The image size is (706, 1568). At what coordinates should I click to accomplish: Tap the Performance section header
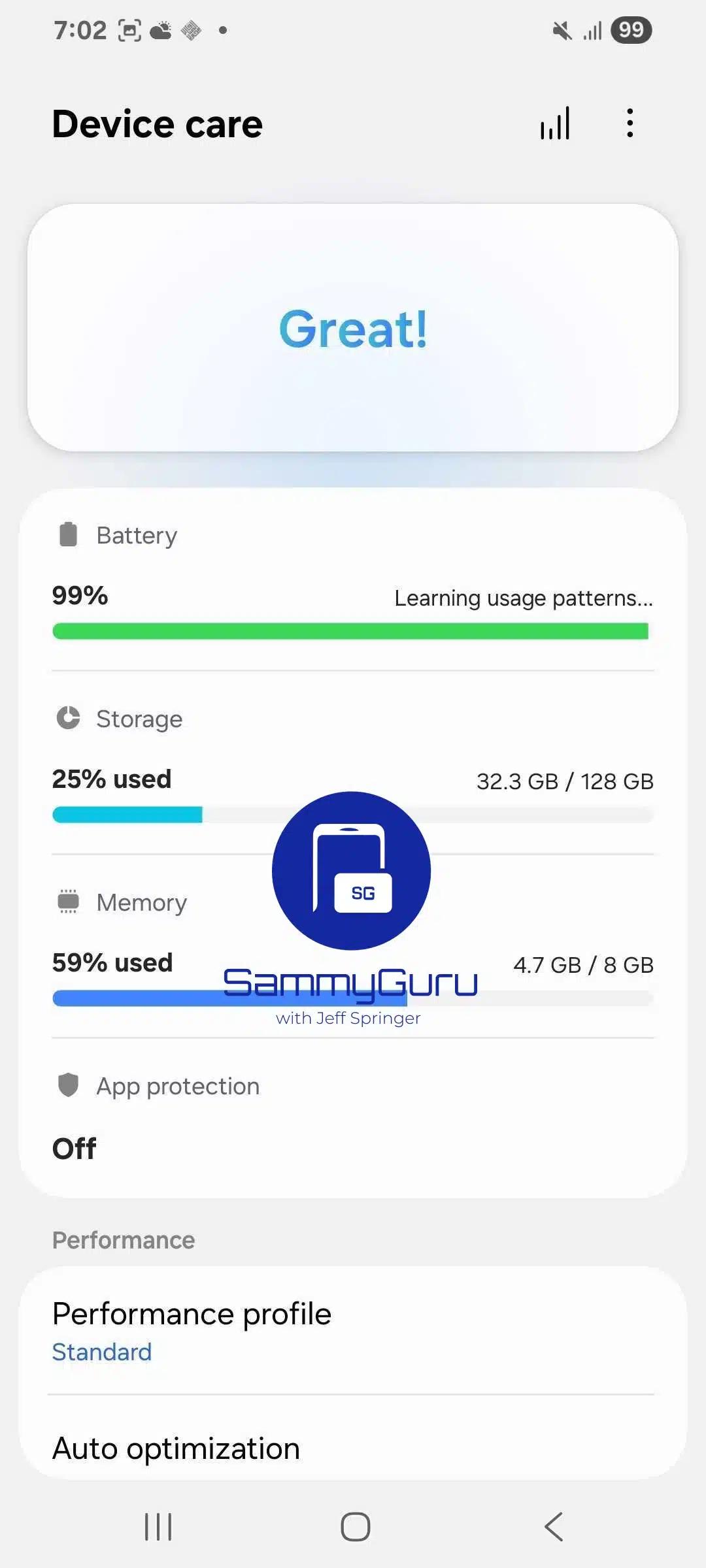123,1239
